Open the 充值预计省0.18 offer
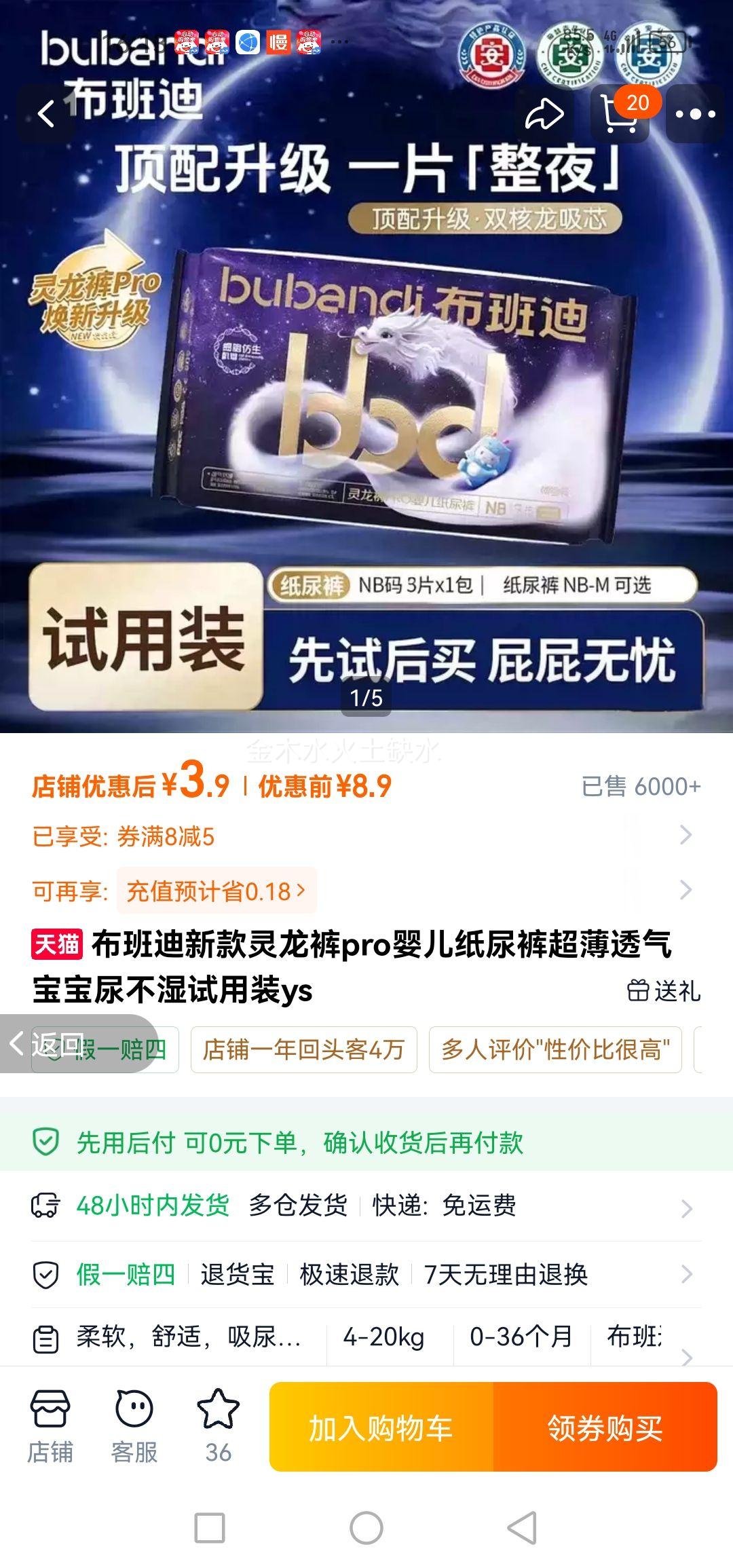Screen dimensions: 733x1568 coord(217,891)
